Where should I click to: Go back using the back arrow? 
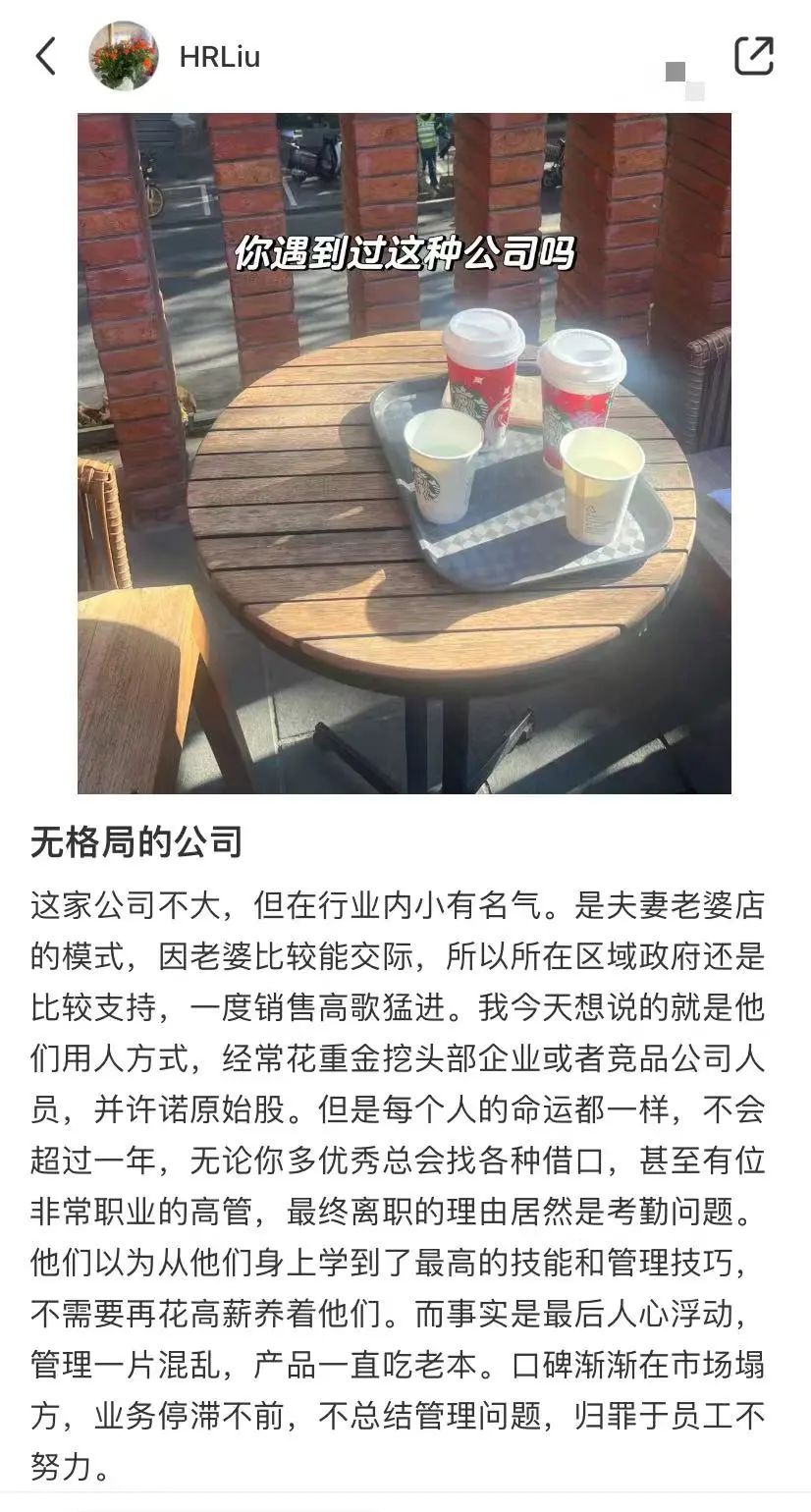coord(45,56)
